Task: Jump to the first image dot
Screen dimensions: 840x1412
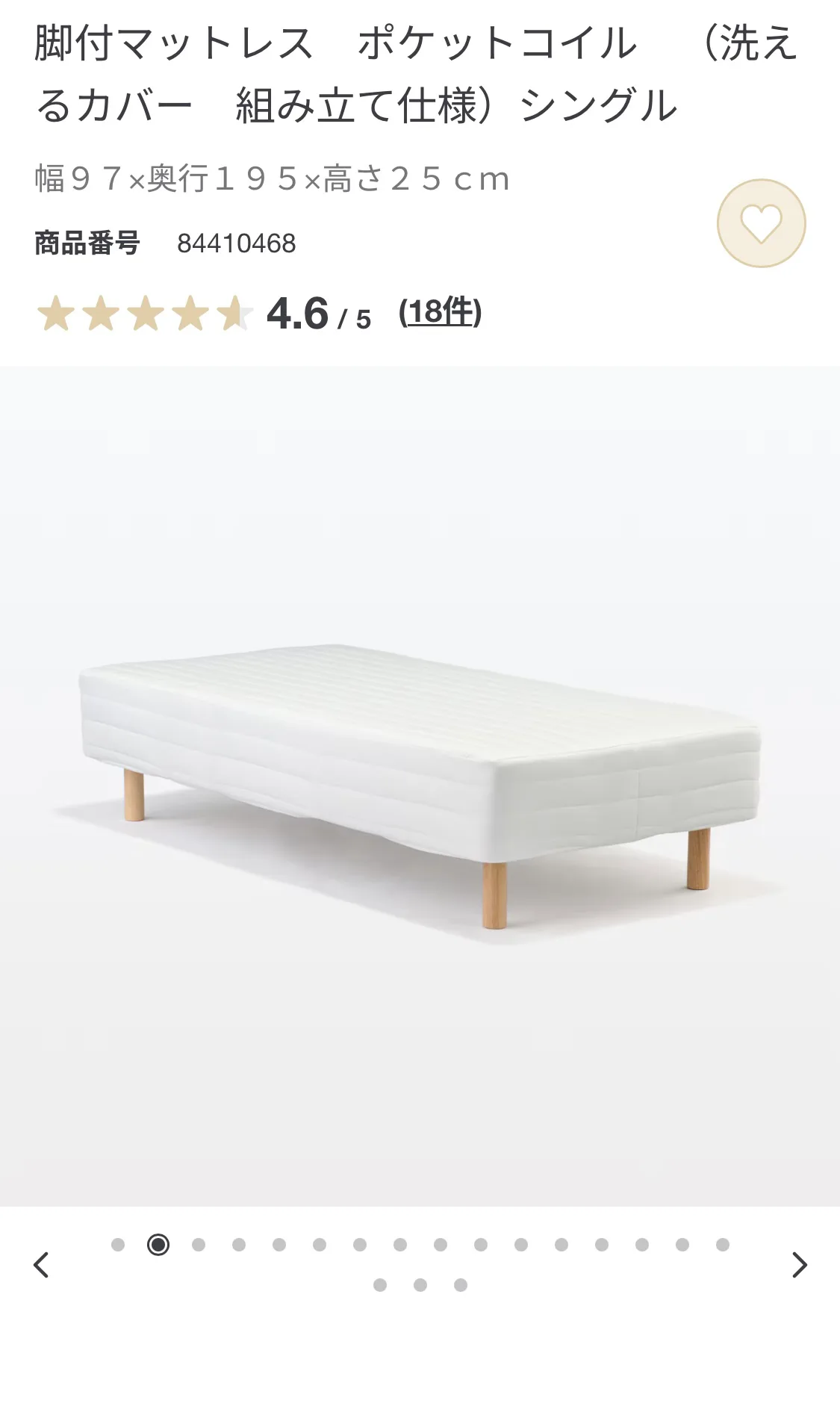Action: point(118,1244)
